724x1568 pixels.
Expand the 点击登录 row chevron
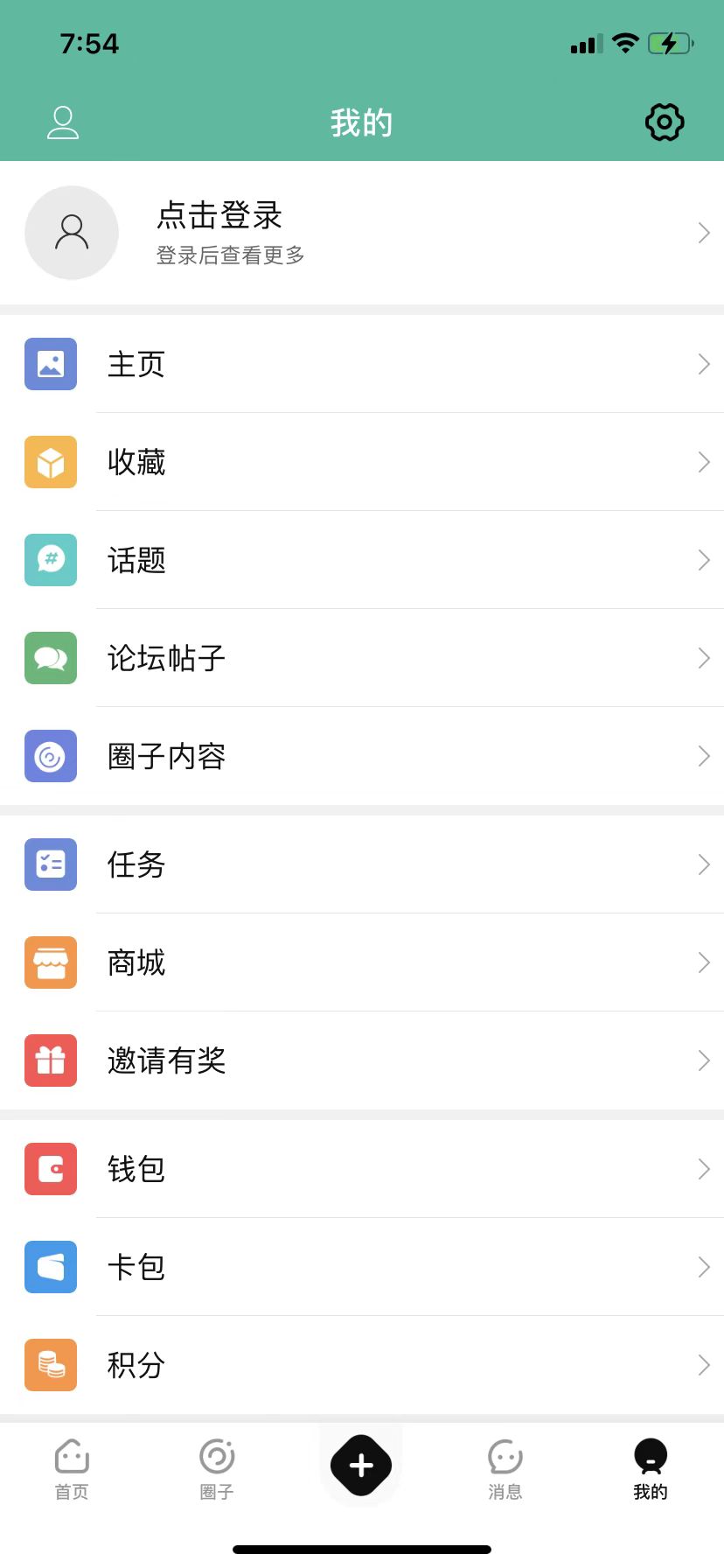click(704, 233)
